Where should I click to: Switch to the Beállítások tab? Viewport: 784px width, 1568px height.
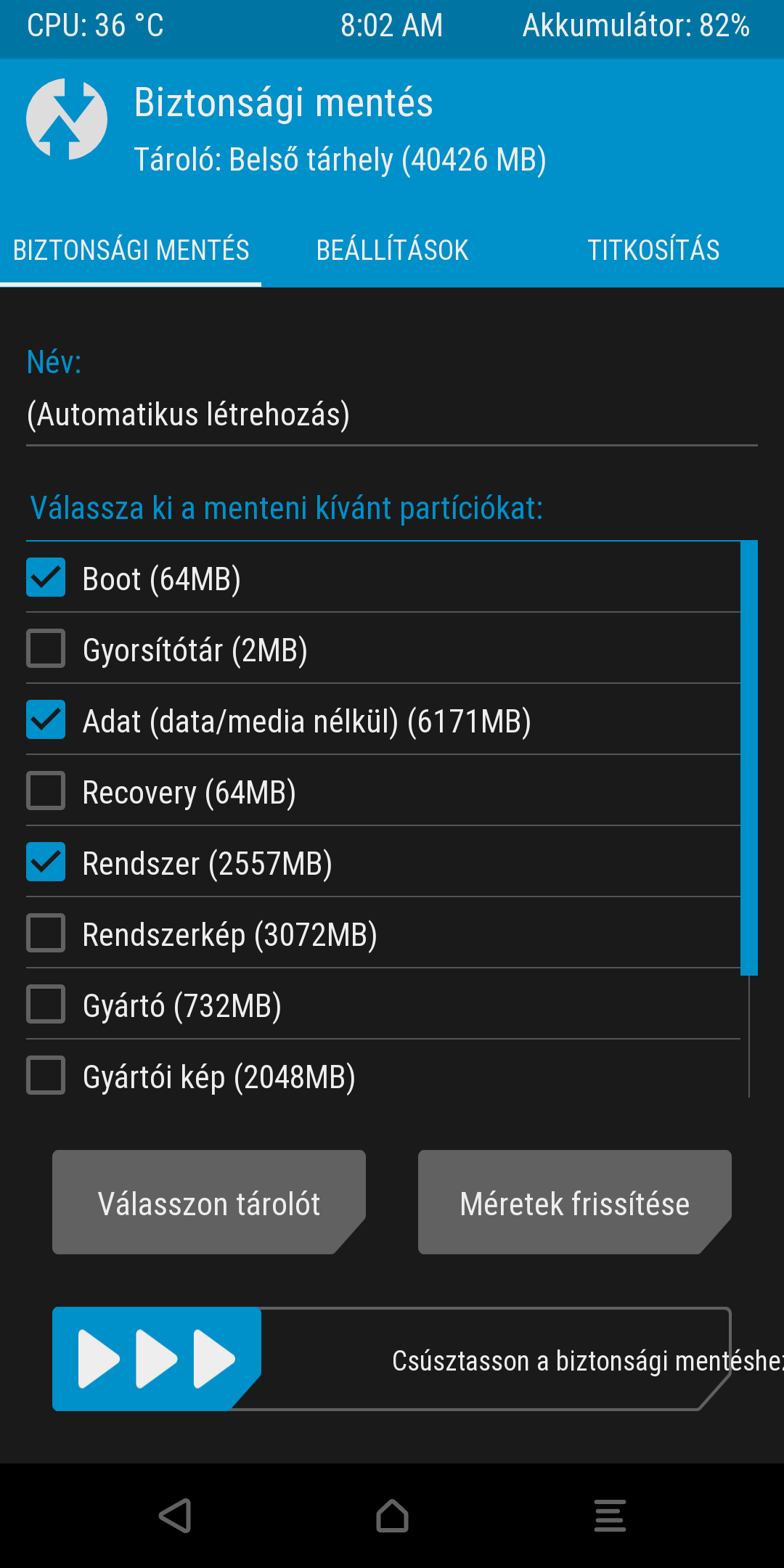pos(392,250)
